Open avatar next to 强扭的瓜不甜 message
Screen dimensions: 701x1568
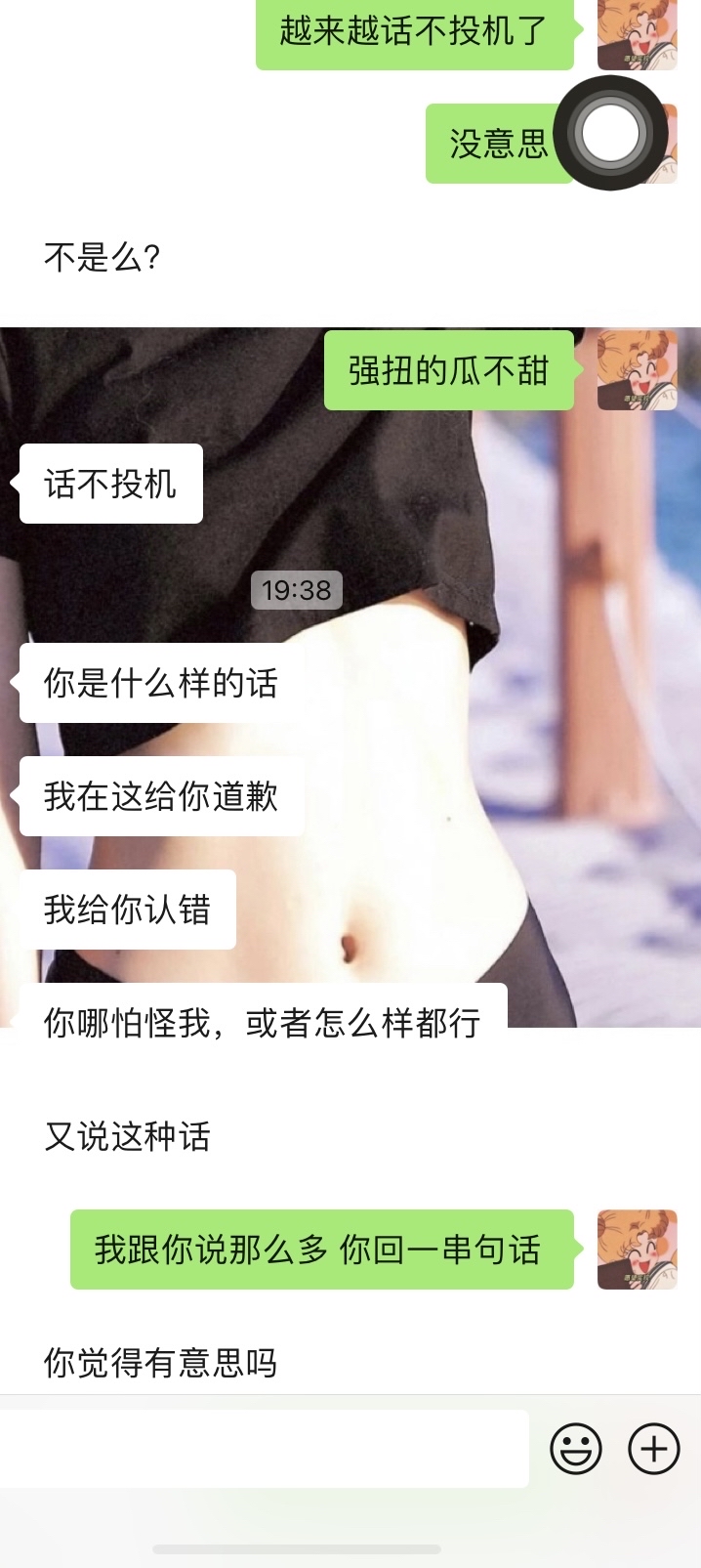(637, 370)
